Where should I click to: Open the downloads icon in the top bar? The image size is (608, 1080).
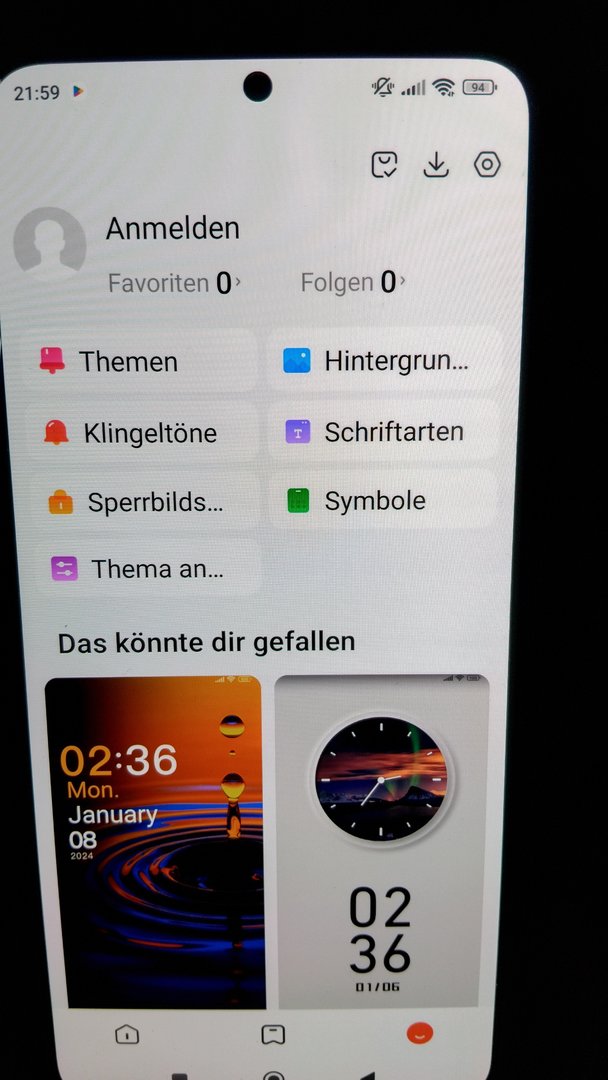point(436,165)
